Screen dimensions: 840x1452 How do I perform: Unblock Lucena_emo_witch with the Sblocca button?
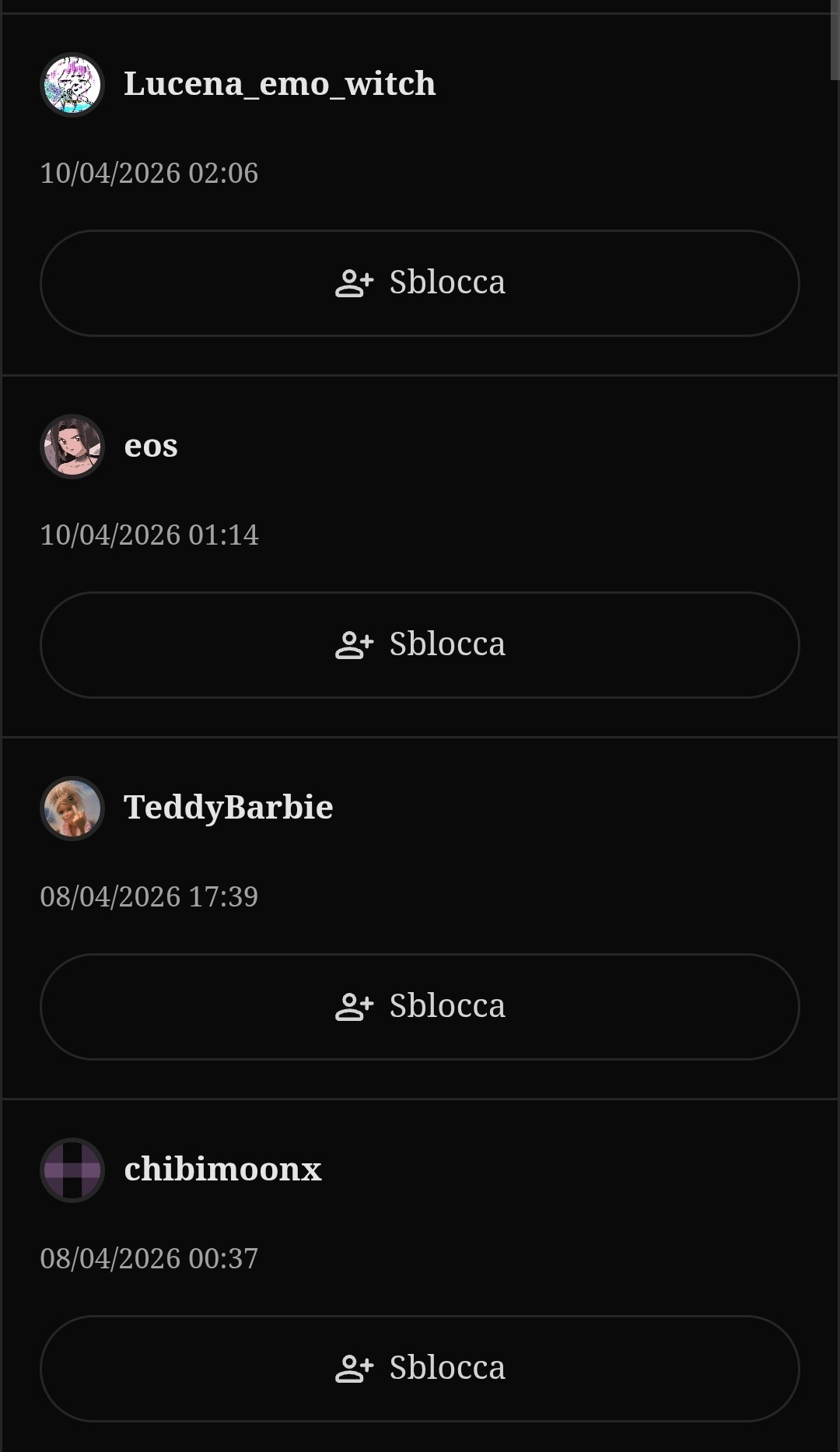click(420, 283)
